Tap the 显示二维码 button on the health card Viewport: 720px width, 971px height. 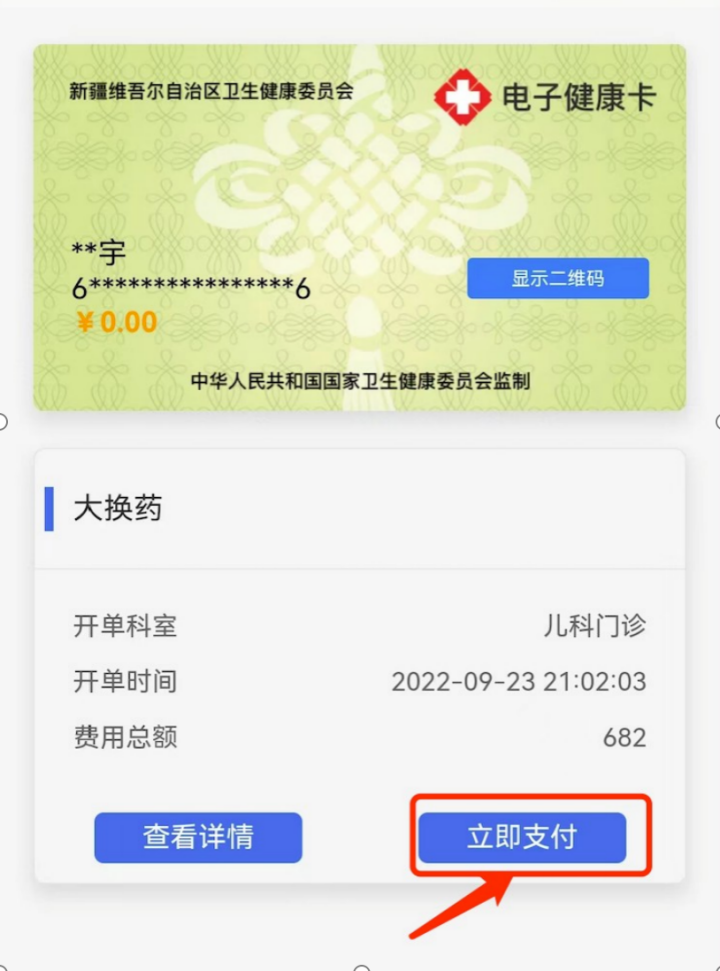(x=558, y=278)
